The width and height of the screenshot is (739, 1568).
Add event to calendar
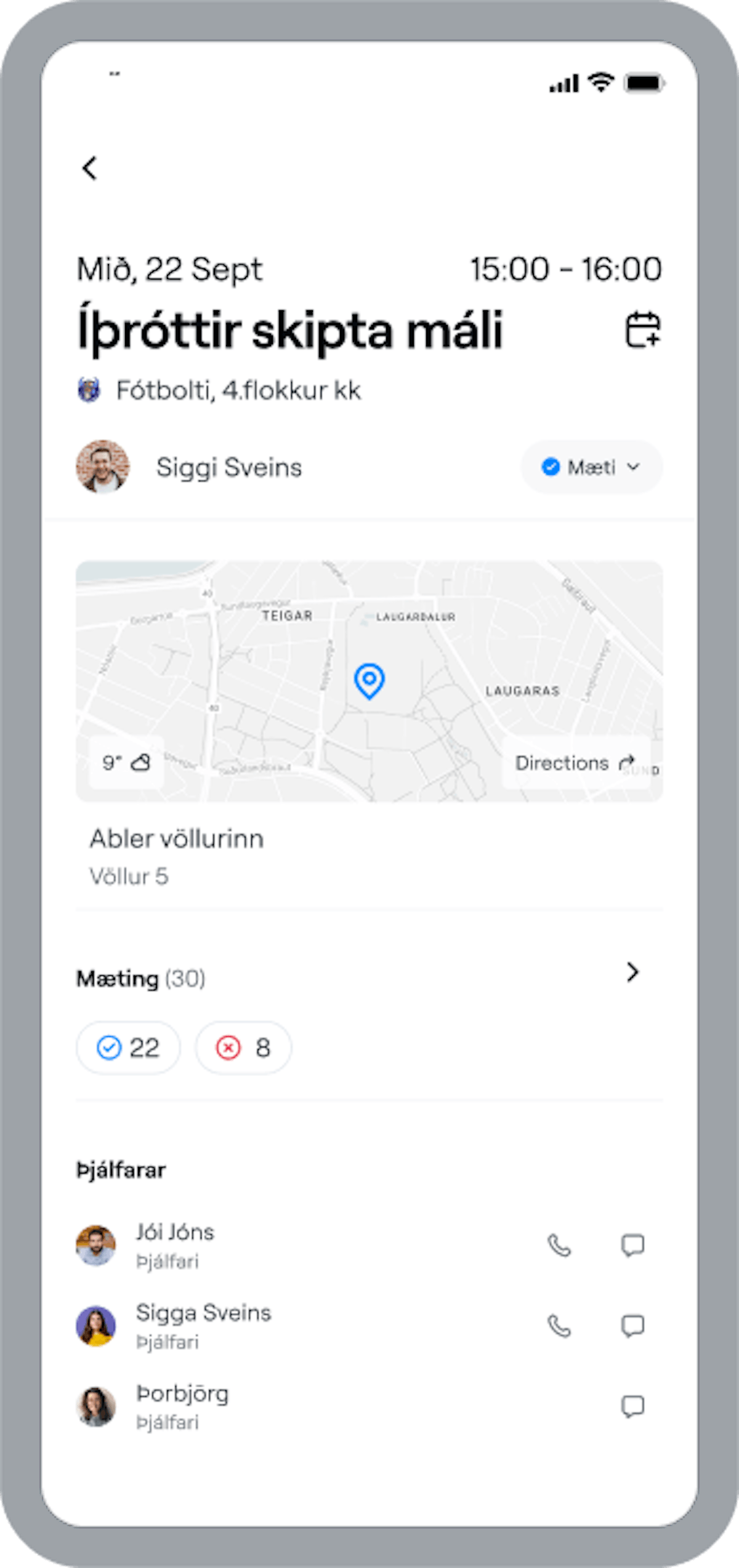point(642,330)
